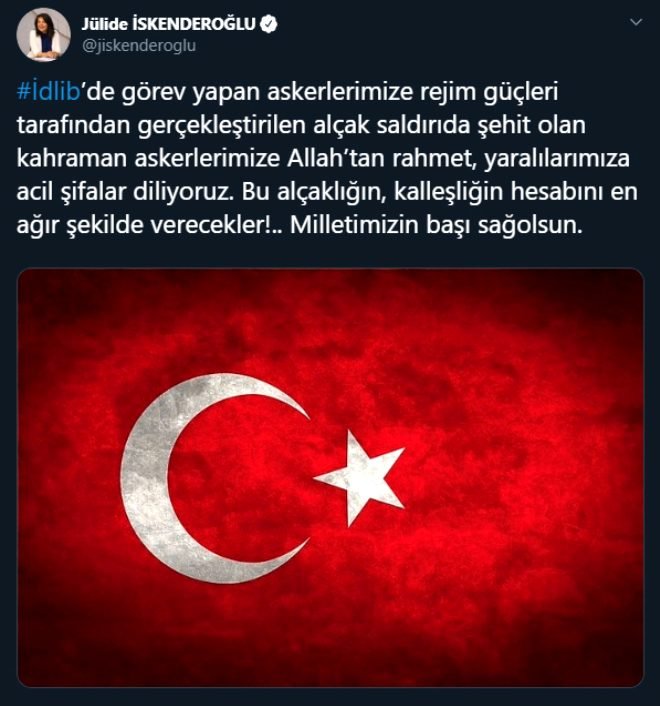Viewport: 660px width, 706px height.
Task: Open the #İdlib hashtag link
Action: (47, 93)
